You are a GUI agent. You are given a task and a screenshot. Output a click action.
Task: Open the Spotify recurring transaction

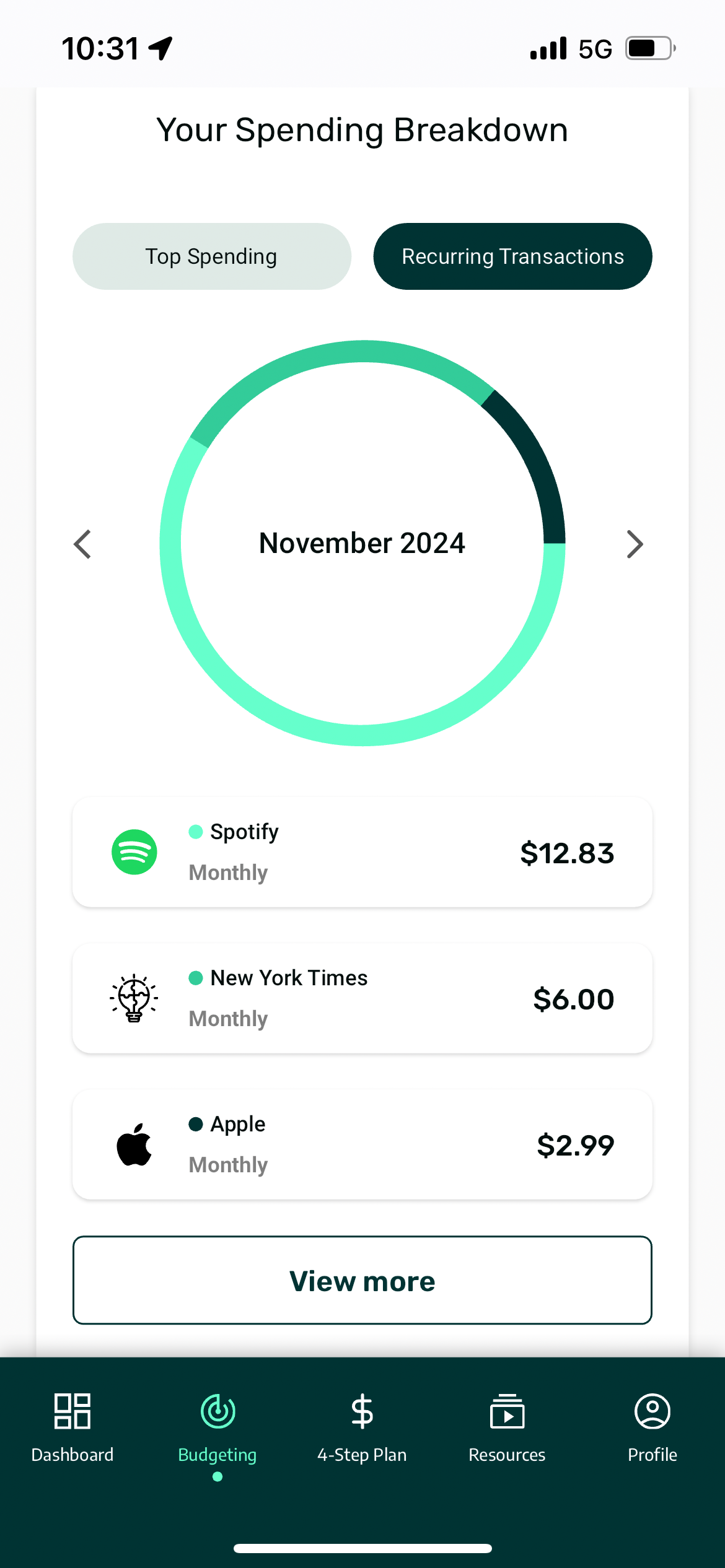(362, 852)
